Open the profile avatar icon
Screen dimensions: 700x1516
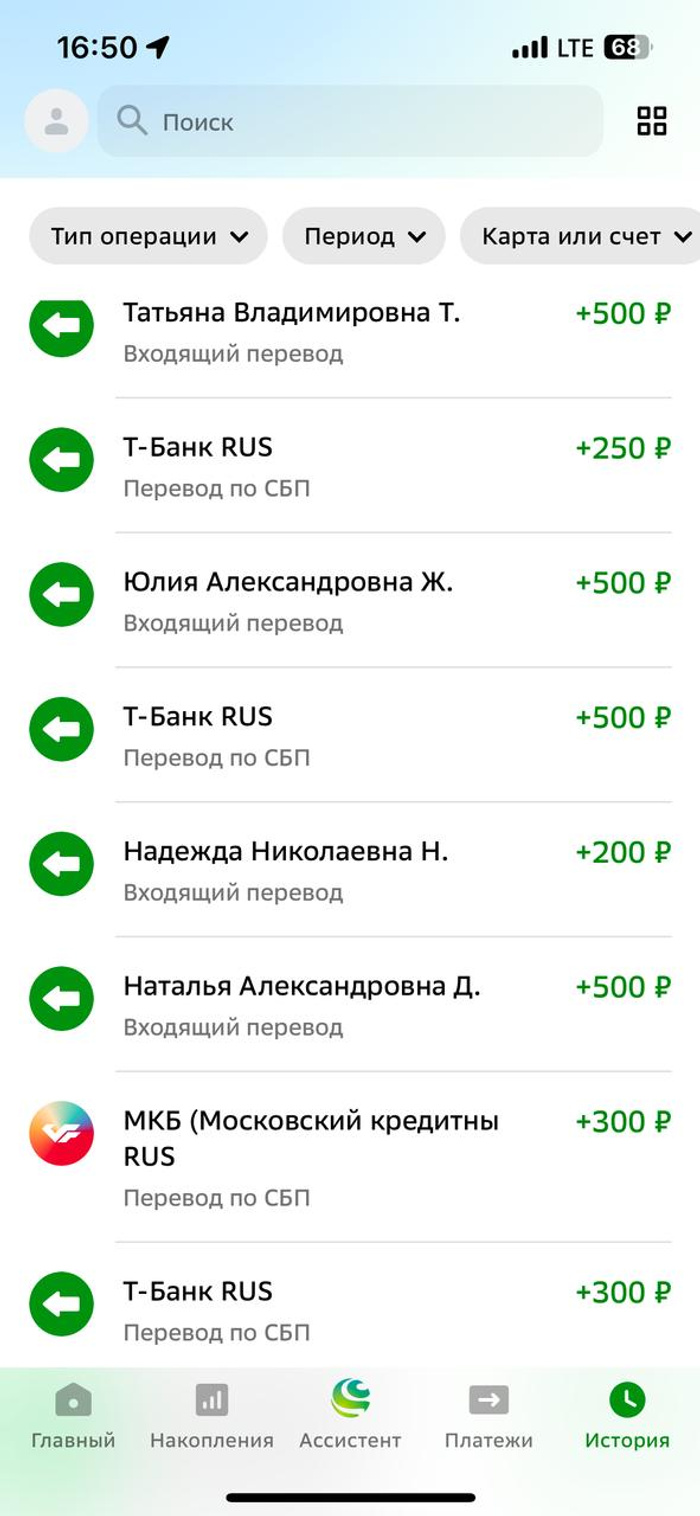(x=56, y=122)
